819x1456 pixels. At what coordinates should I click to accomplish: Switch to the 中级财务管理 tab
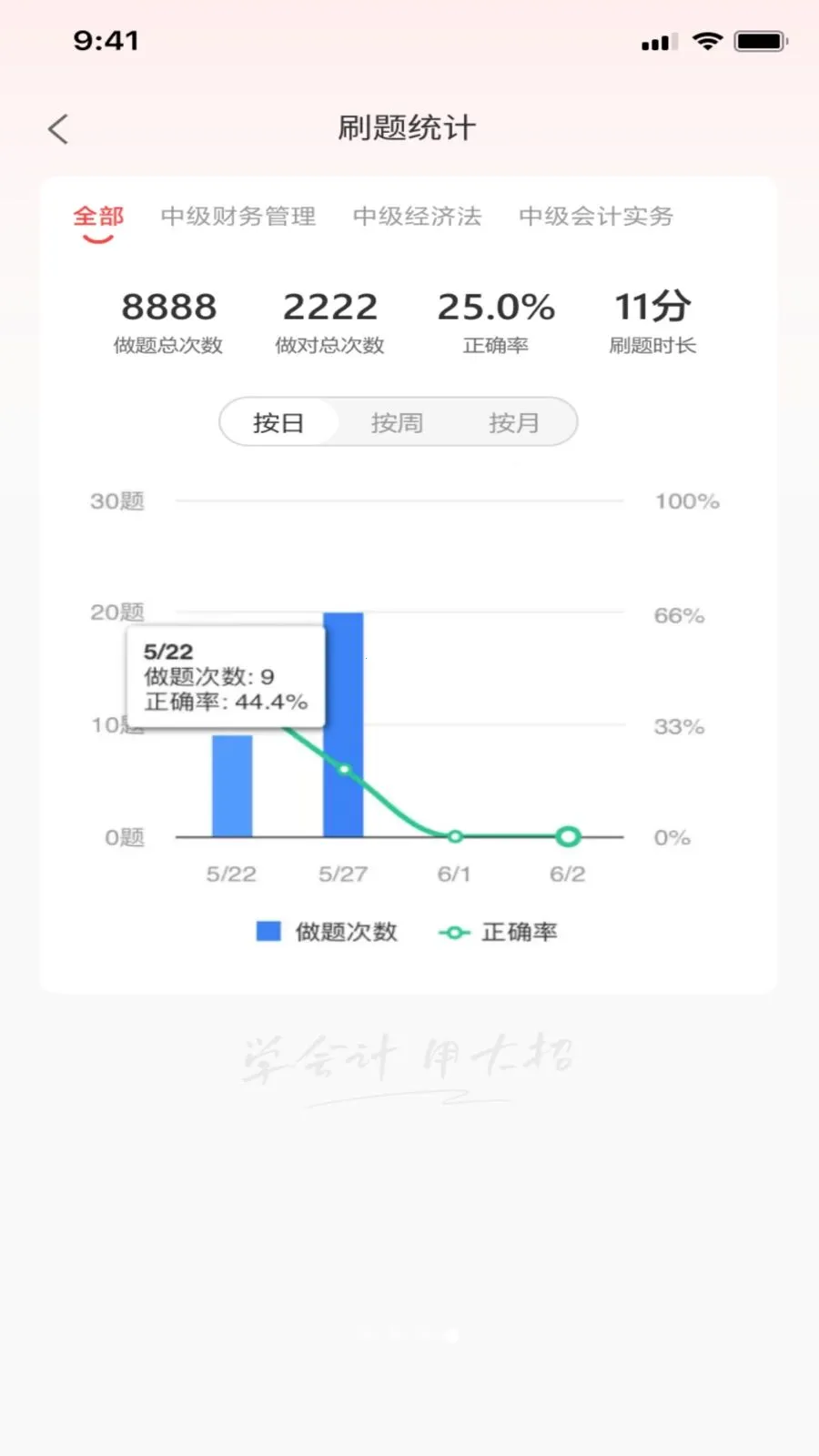point(238,217)
